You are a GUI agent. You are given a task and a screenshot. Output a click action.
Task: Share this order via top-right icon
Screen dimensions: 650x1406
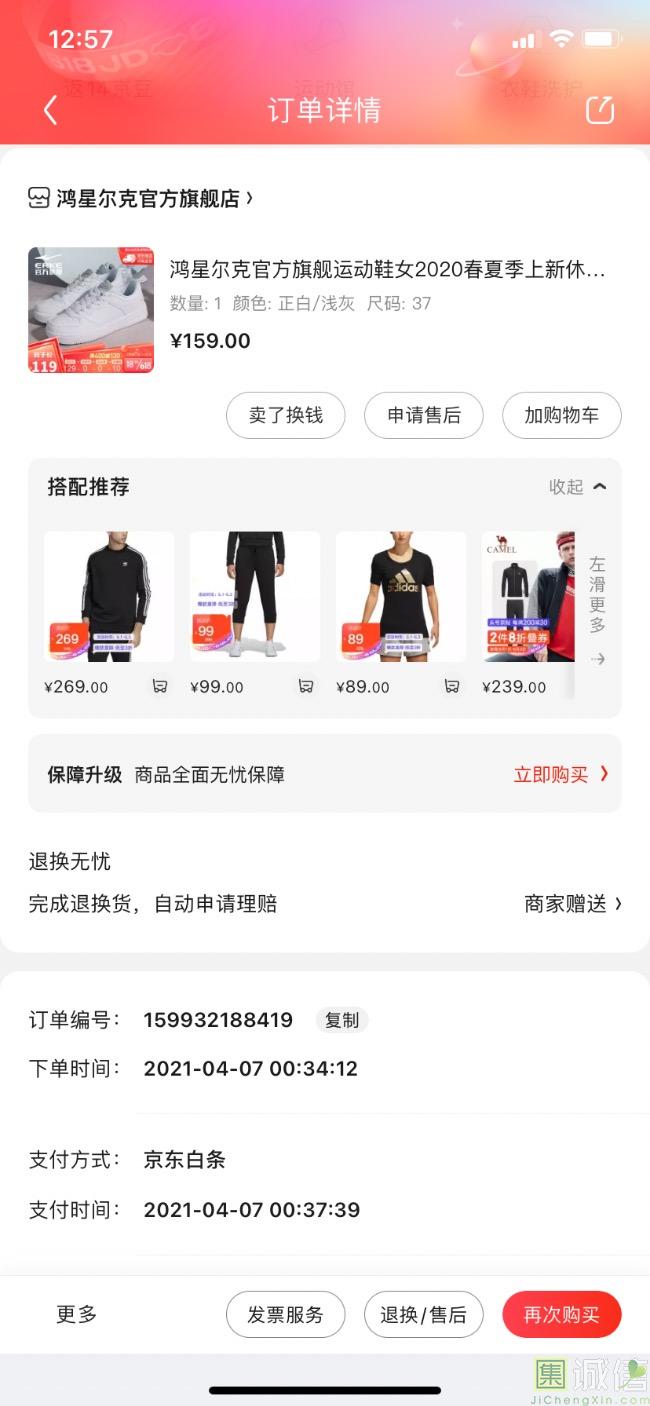(599, 110)
